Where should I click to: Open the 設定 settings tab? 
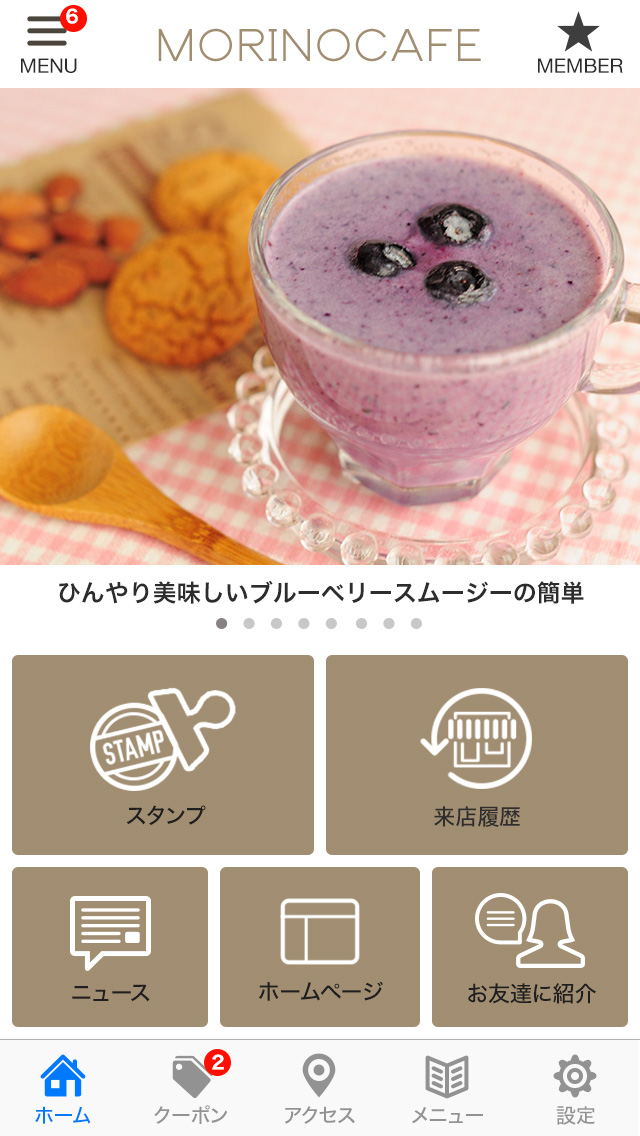[575, 1088]
